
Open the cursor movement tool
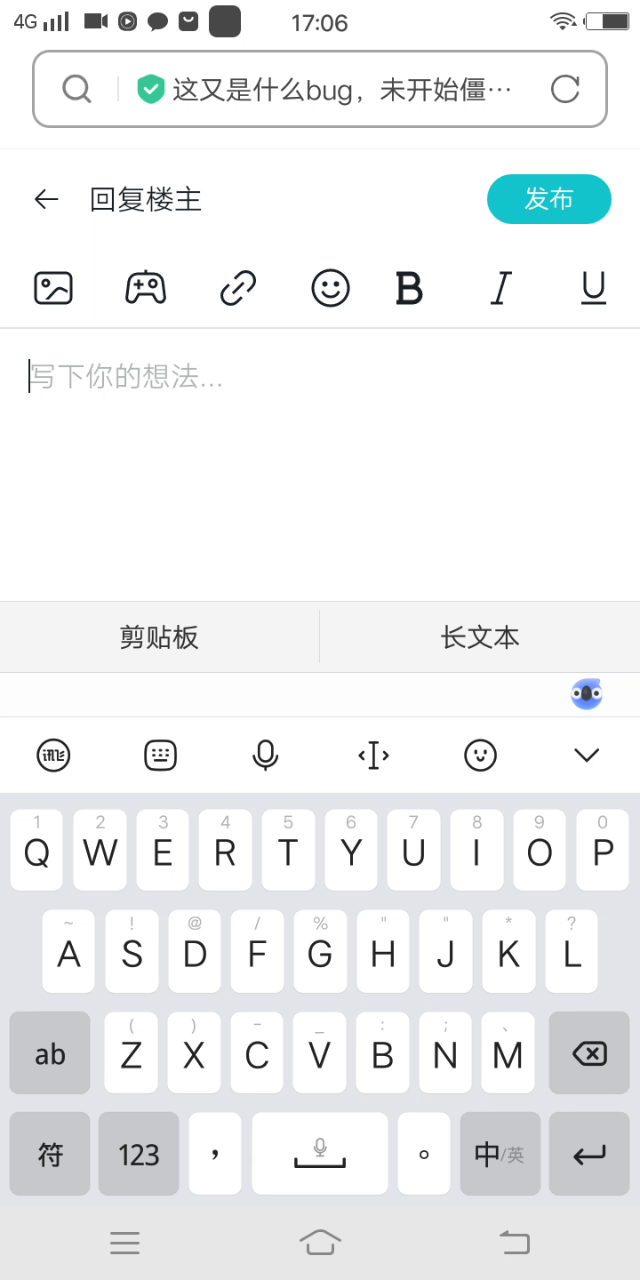(373, 755)
